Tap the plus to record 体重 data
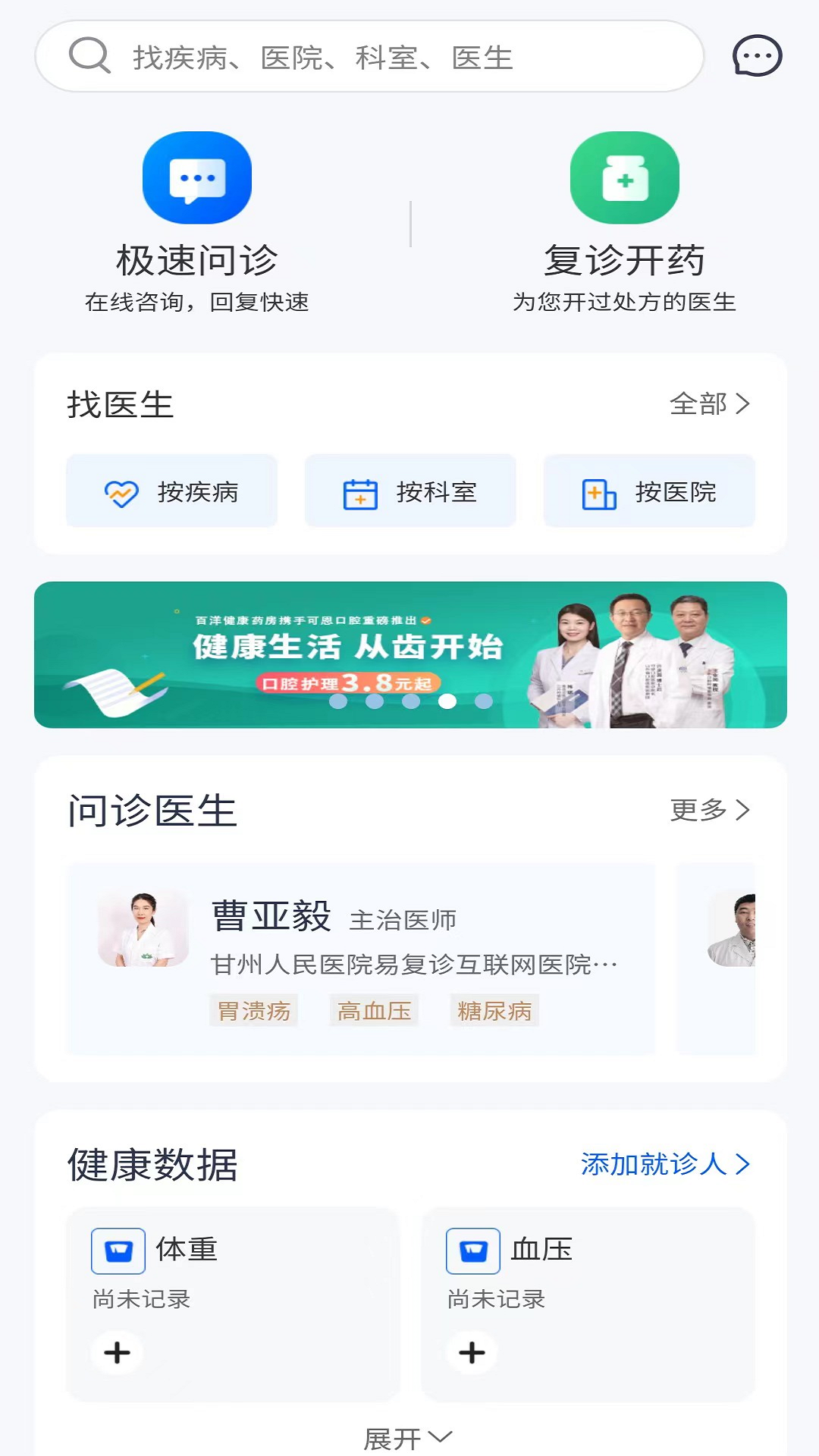Image resolution: width=819 pixels, height=1456 pixels. click(x=116, y=1353)
